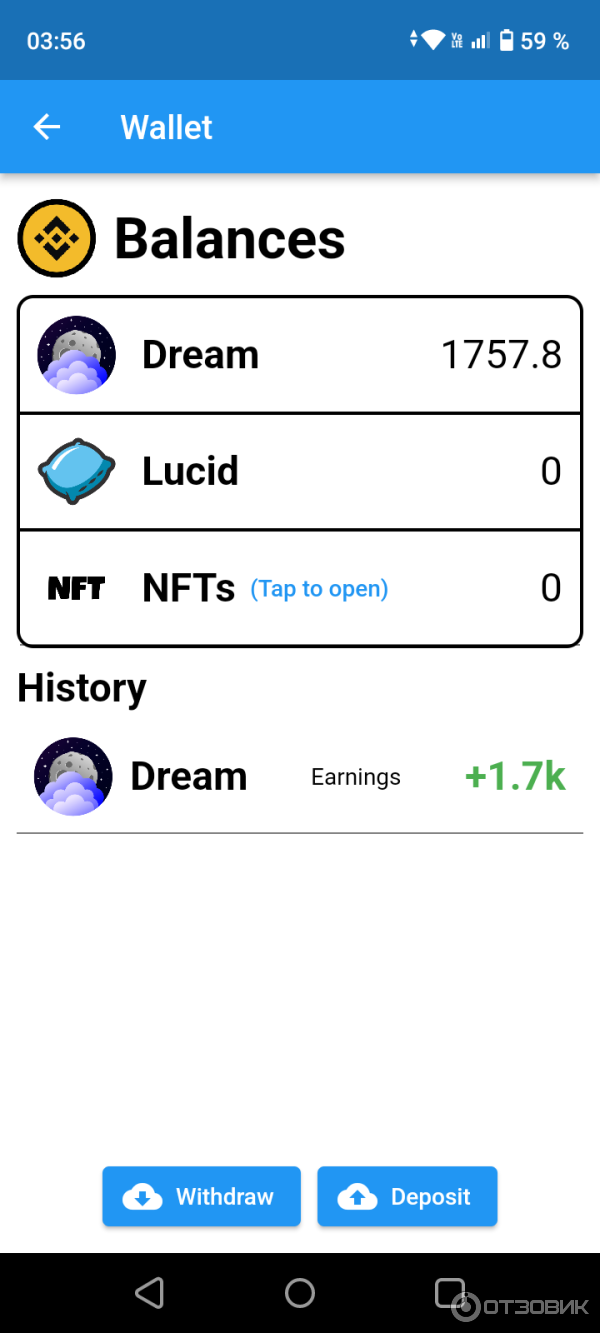
Task: Open the NFTs balance row
Action: point(300,588)
